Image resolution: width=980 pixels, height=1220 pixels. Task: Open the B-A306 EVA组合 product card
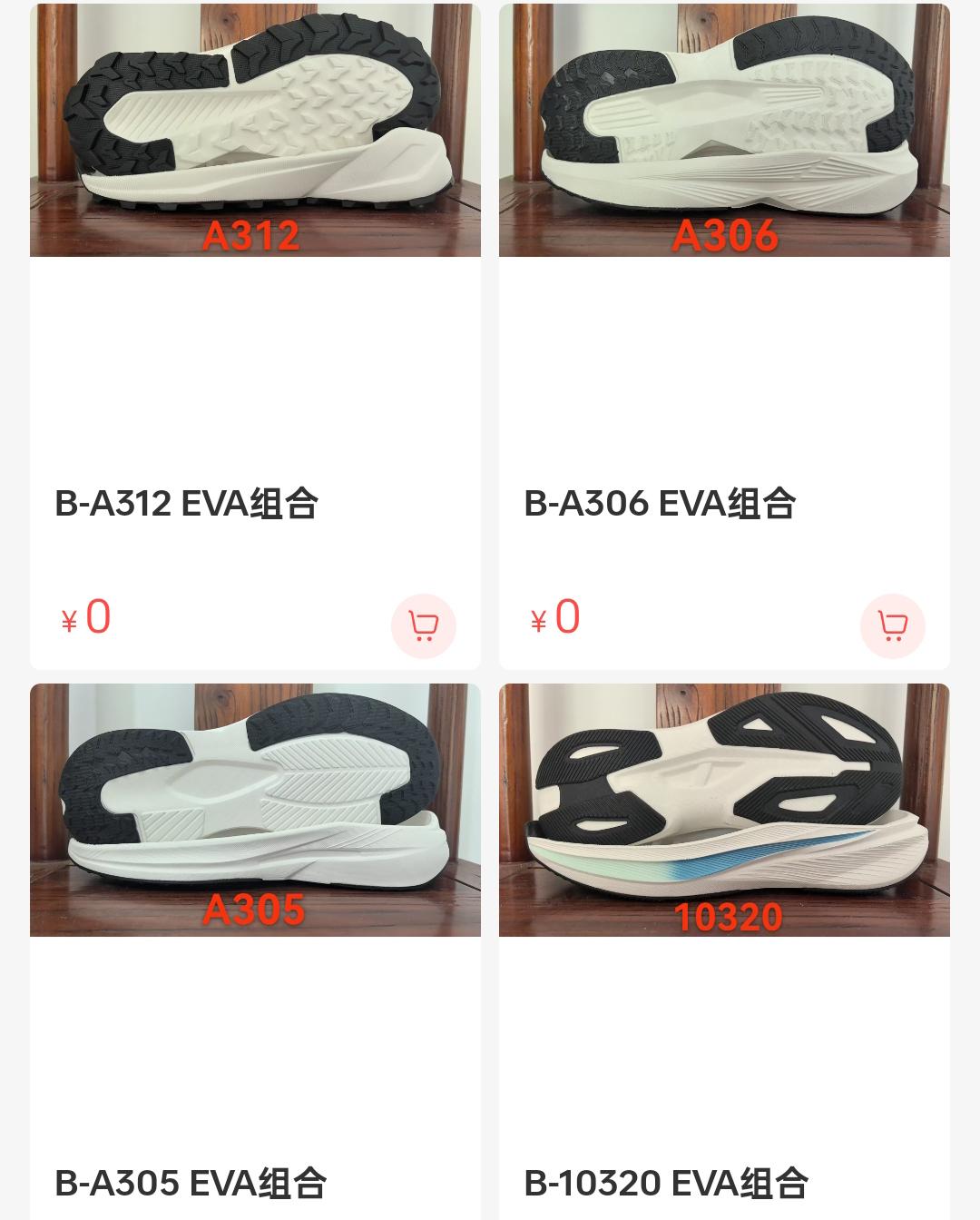click(x=724, y=132)
